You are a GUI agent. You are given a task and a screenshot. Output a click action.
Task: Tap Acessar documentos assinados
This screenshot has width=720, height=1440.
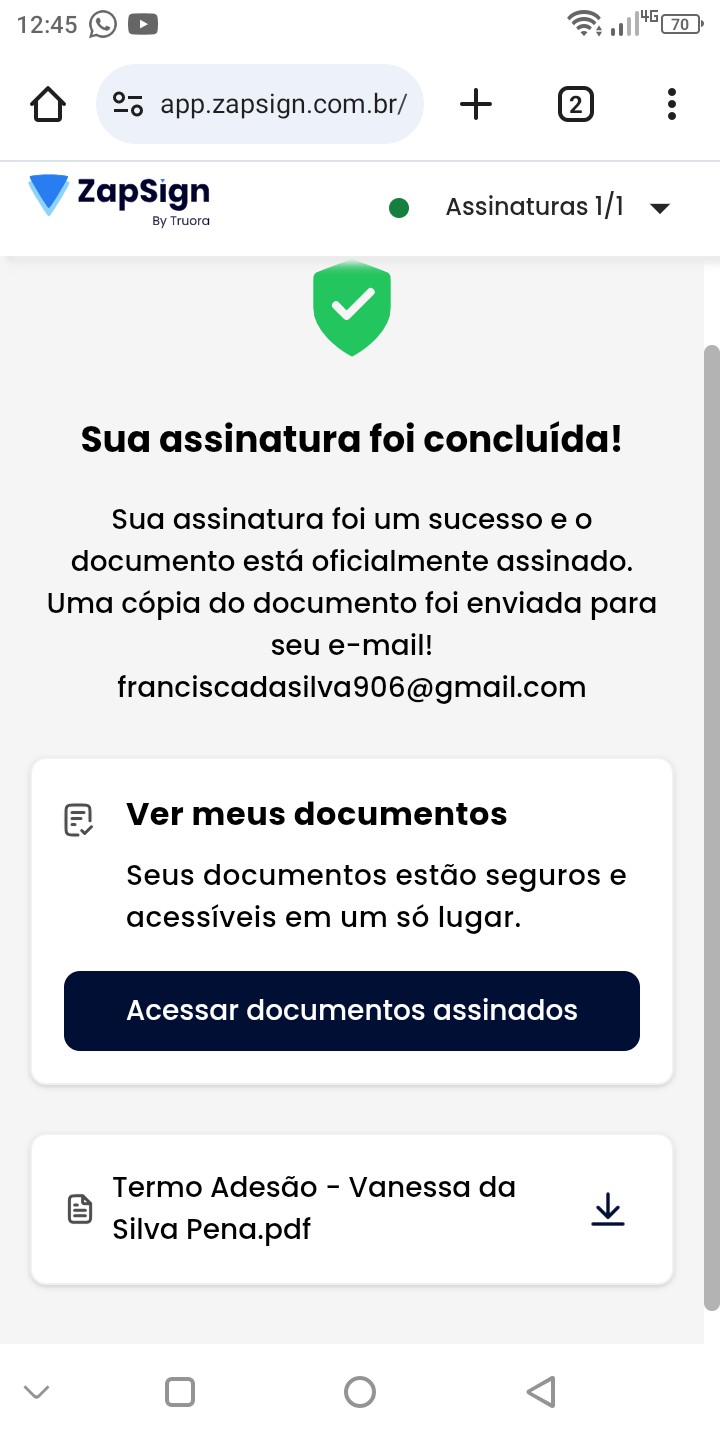click(352, 1010)
